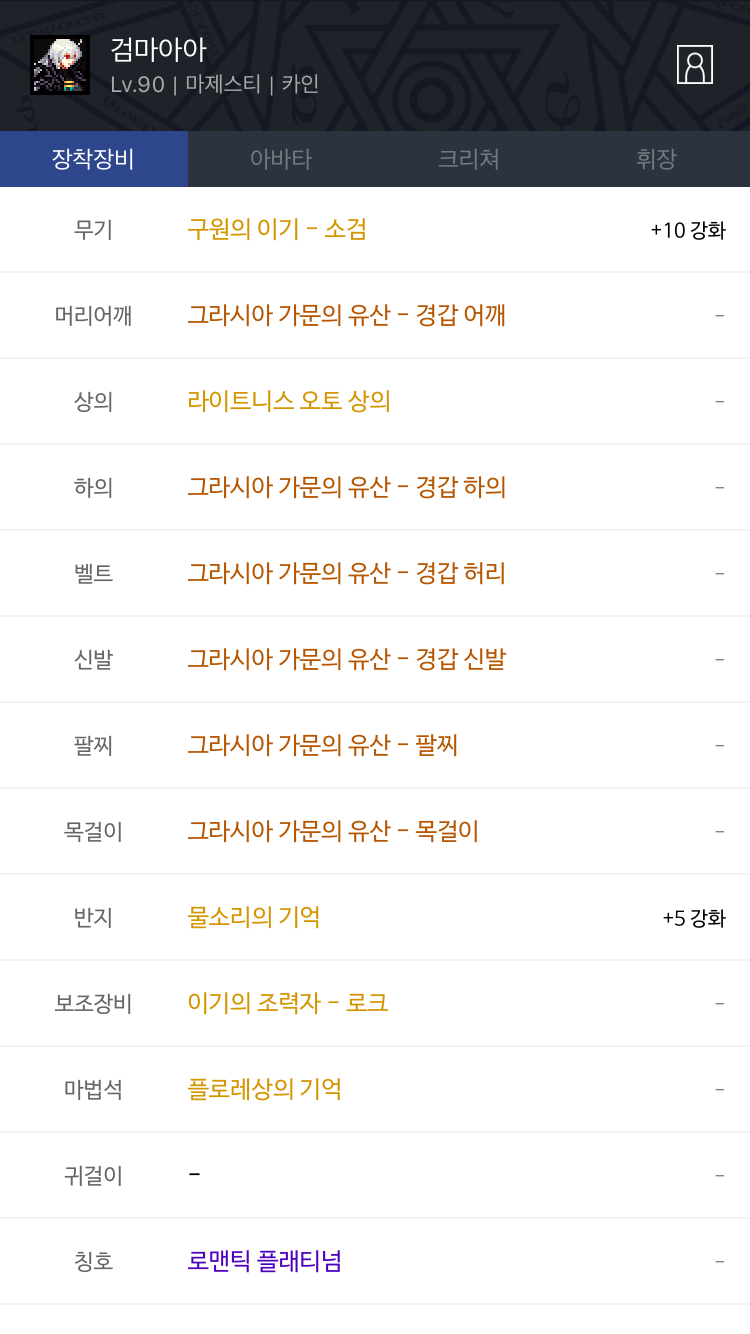Open the character profile icon

[694, 64]
